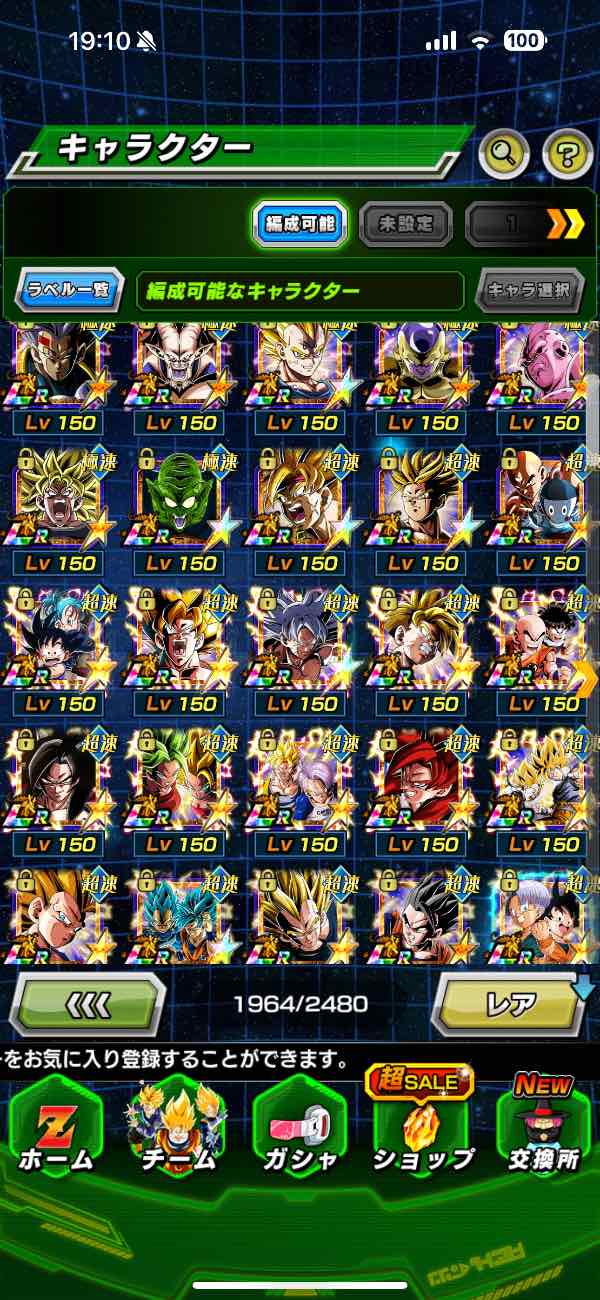Image resolution: width=600 pixels, height=1300 pixels.
Task: Tap the orange arrow at the grid's right edge
Action: [x=585, y=680]
